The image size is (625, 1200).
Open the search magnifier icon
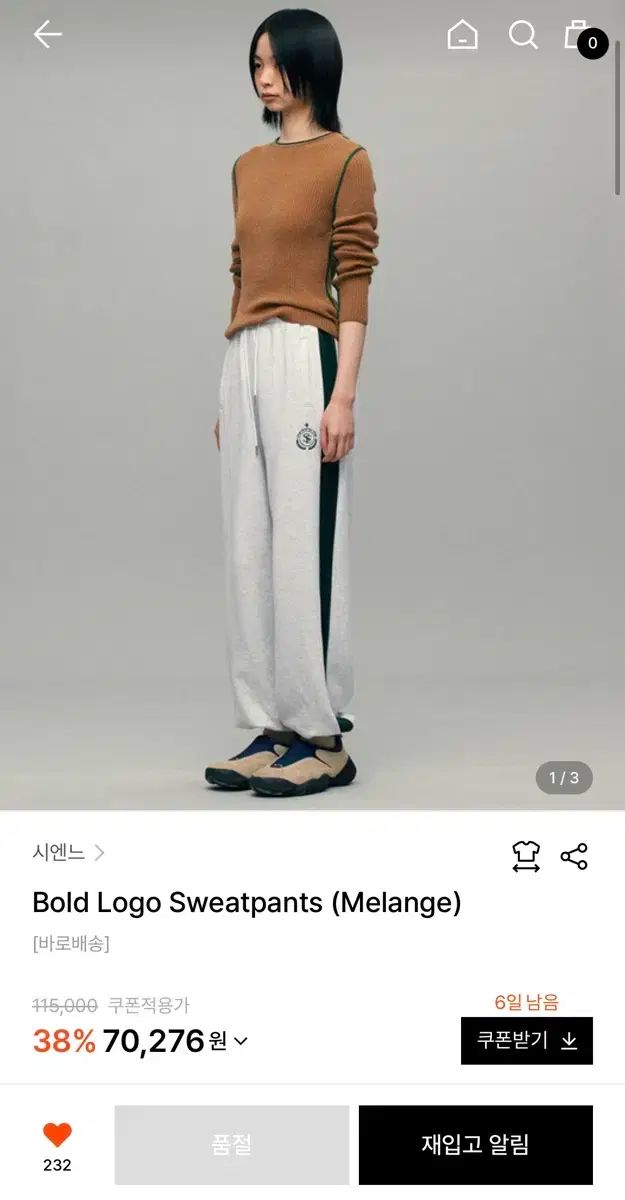(523, 35)
